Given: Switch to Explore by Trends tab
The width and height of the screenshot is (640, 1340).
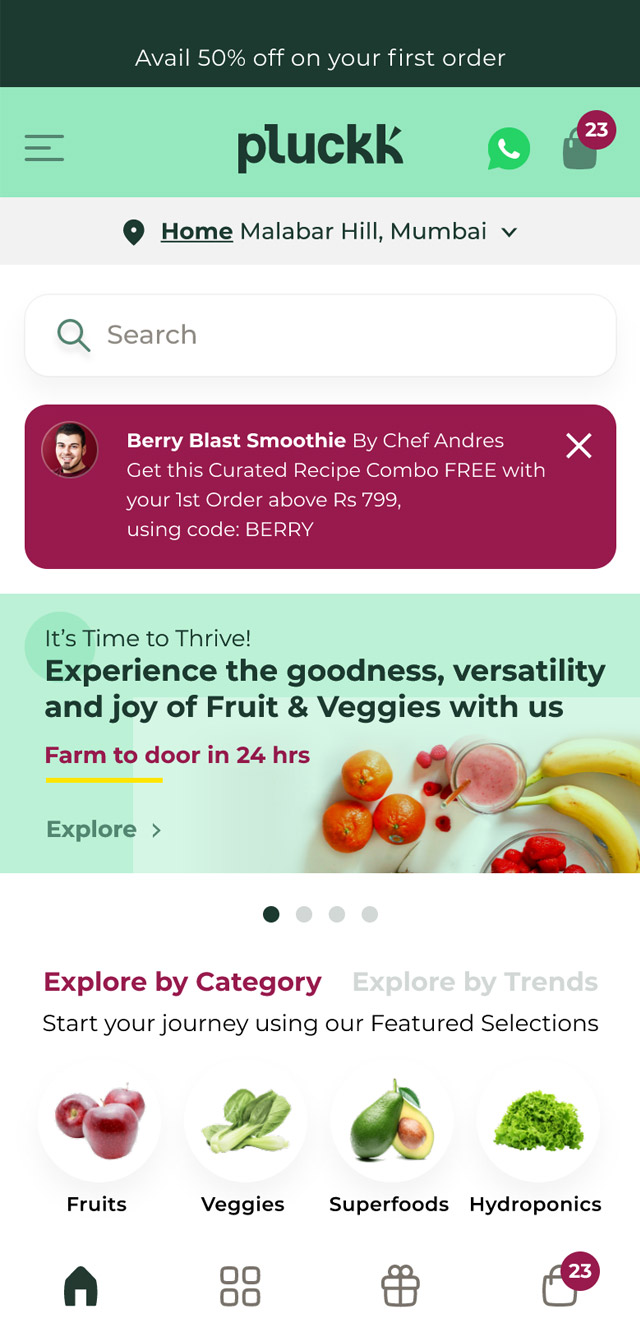Looking at the screenshot, I should [475, 982].
